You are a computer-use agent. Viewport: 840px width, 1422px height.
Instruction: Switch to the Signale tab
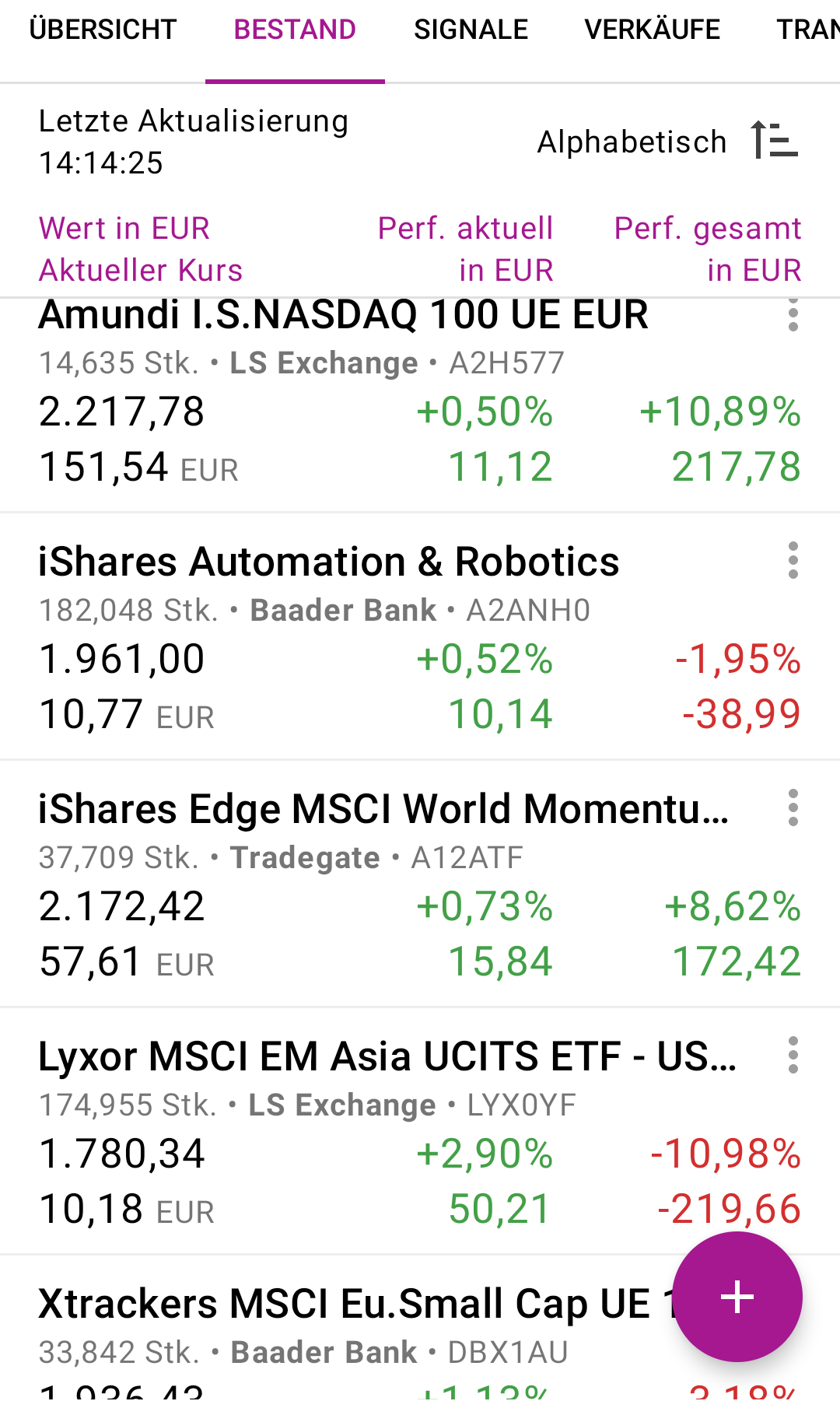471,30
